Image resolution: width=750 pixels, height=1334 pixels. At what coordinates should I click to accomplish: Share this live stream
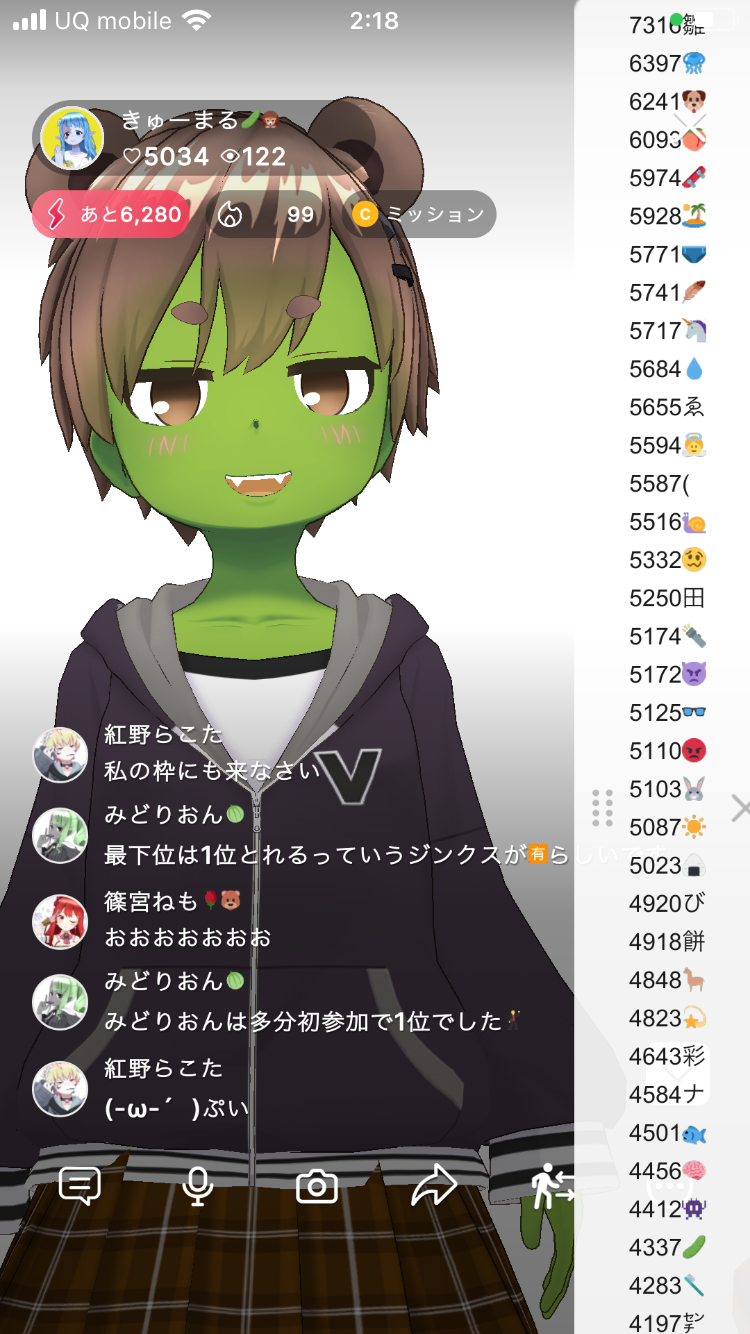[434, 1186]
